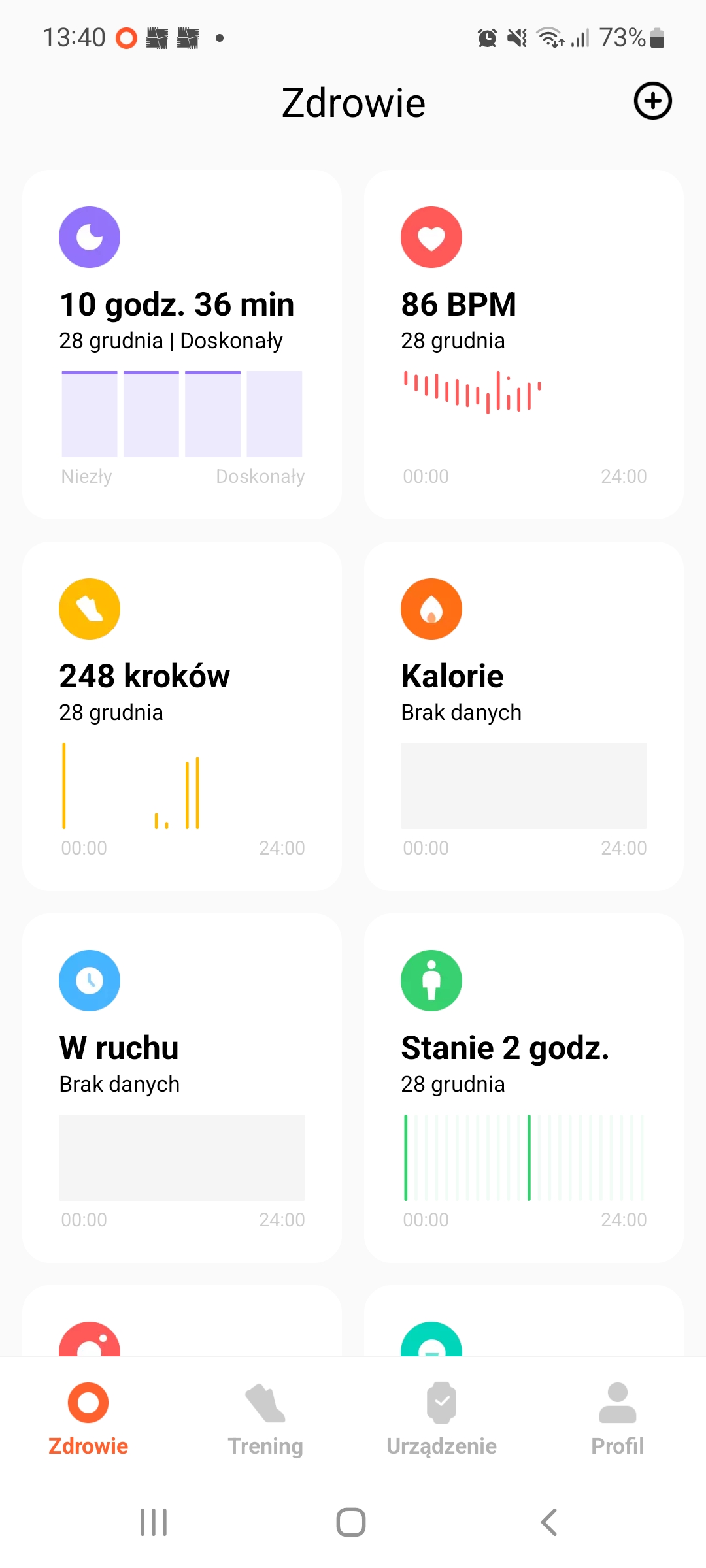The height and width of the screenshot is (1568, 706).
Task: Go to the home screen
Action: [351, 1522]
